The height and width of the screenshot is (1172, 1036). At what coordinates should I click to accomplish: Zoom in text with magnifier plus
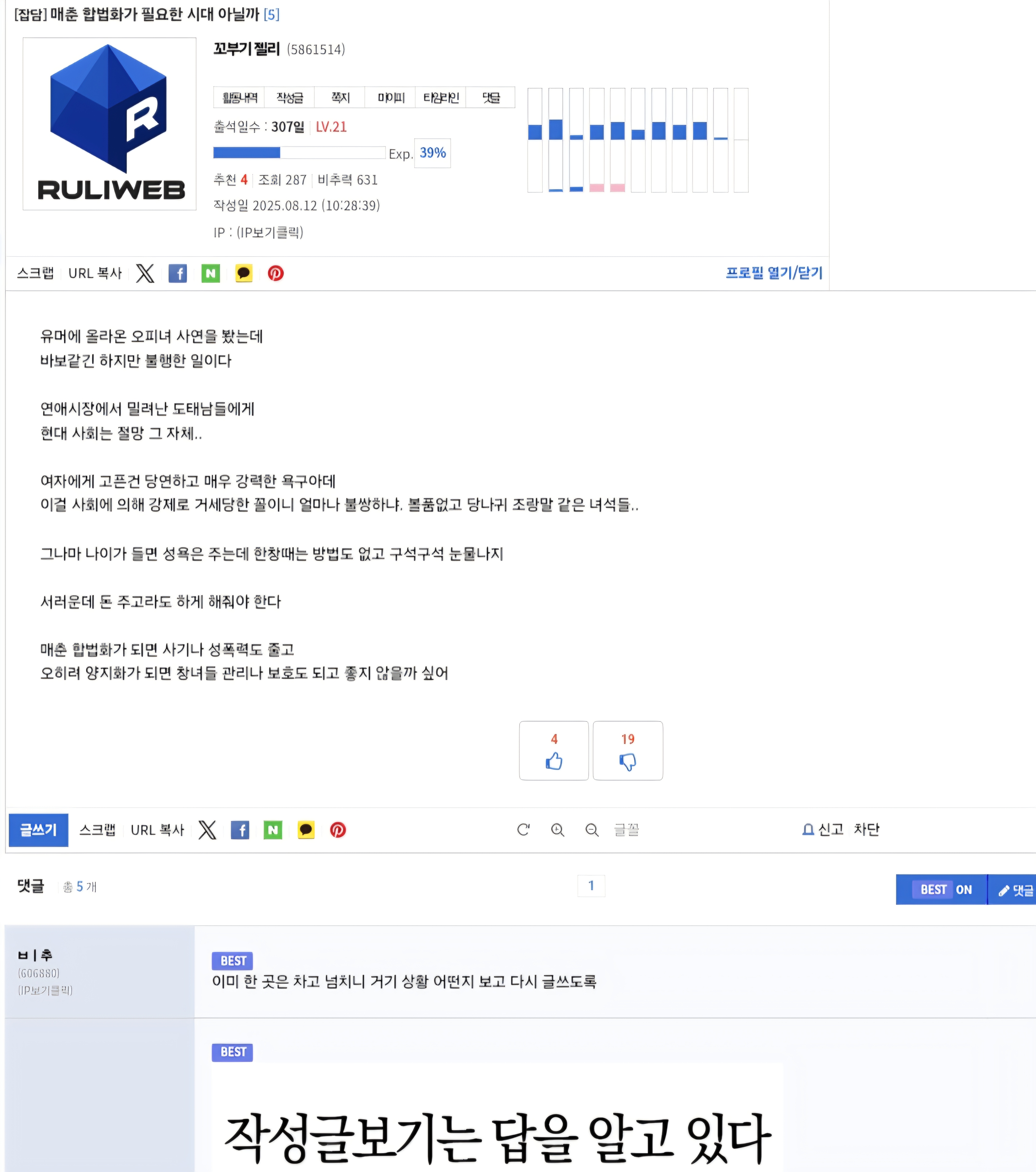pos(558,830)
